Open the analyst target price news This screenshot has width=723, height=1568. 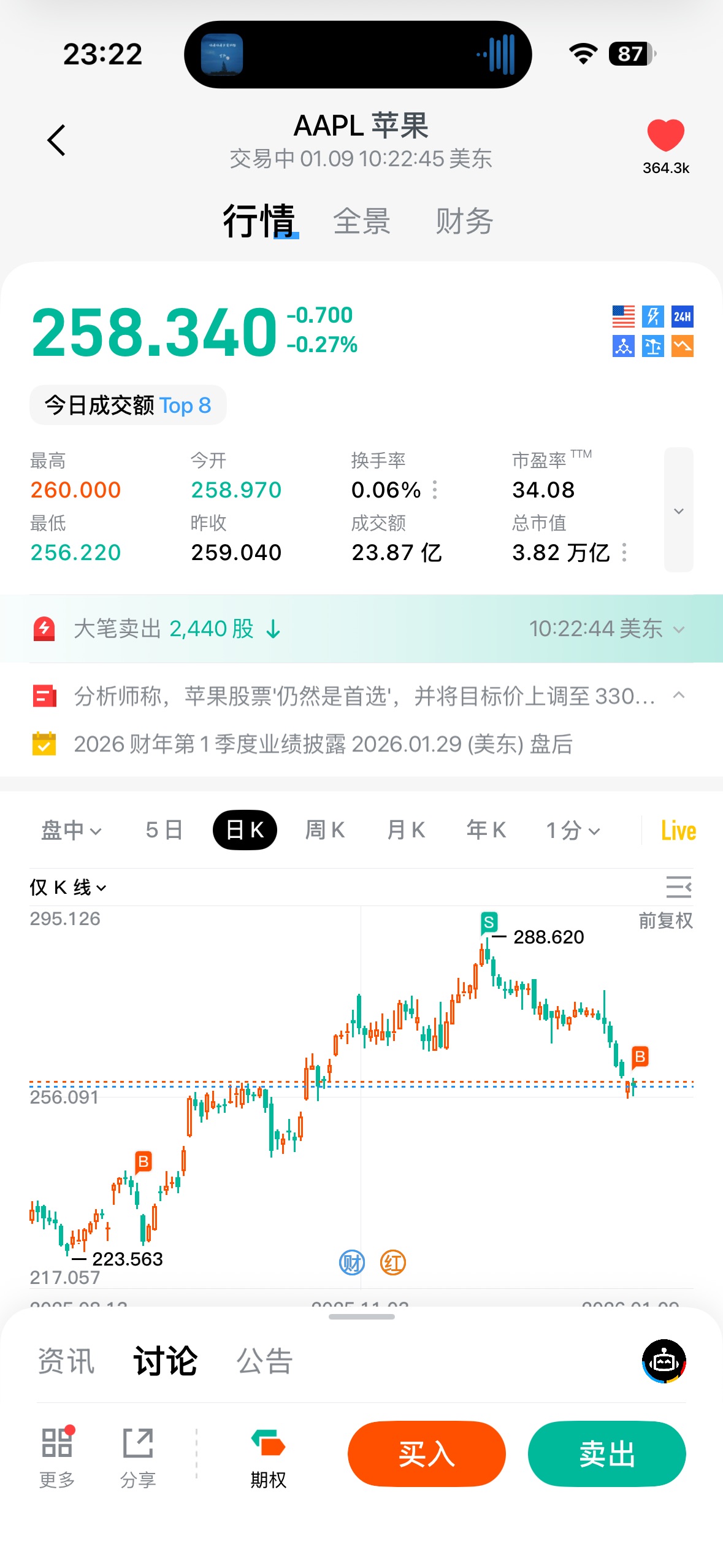(x=364, y=696)
